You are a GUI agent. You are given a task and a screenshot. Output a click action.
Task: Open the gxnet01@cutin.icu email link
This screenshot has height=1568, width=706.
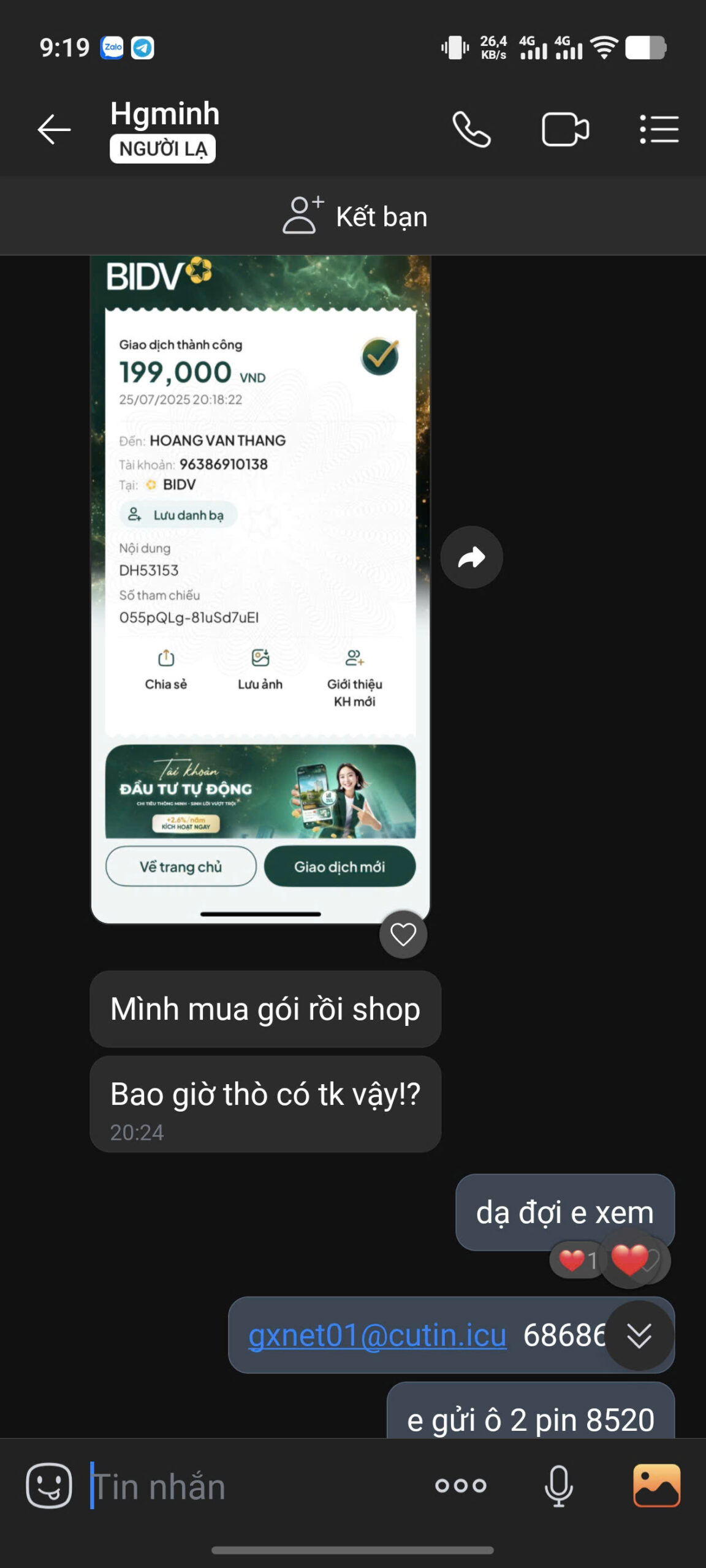(377, 1335)
